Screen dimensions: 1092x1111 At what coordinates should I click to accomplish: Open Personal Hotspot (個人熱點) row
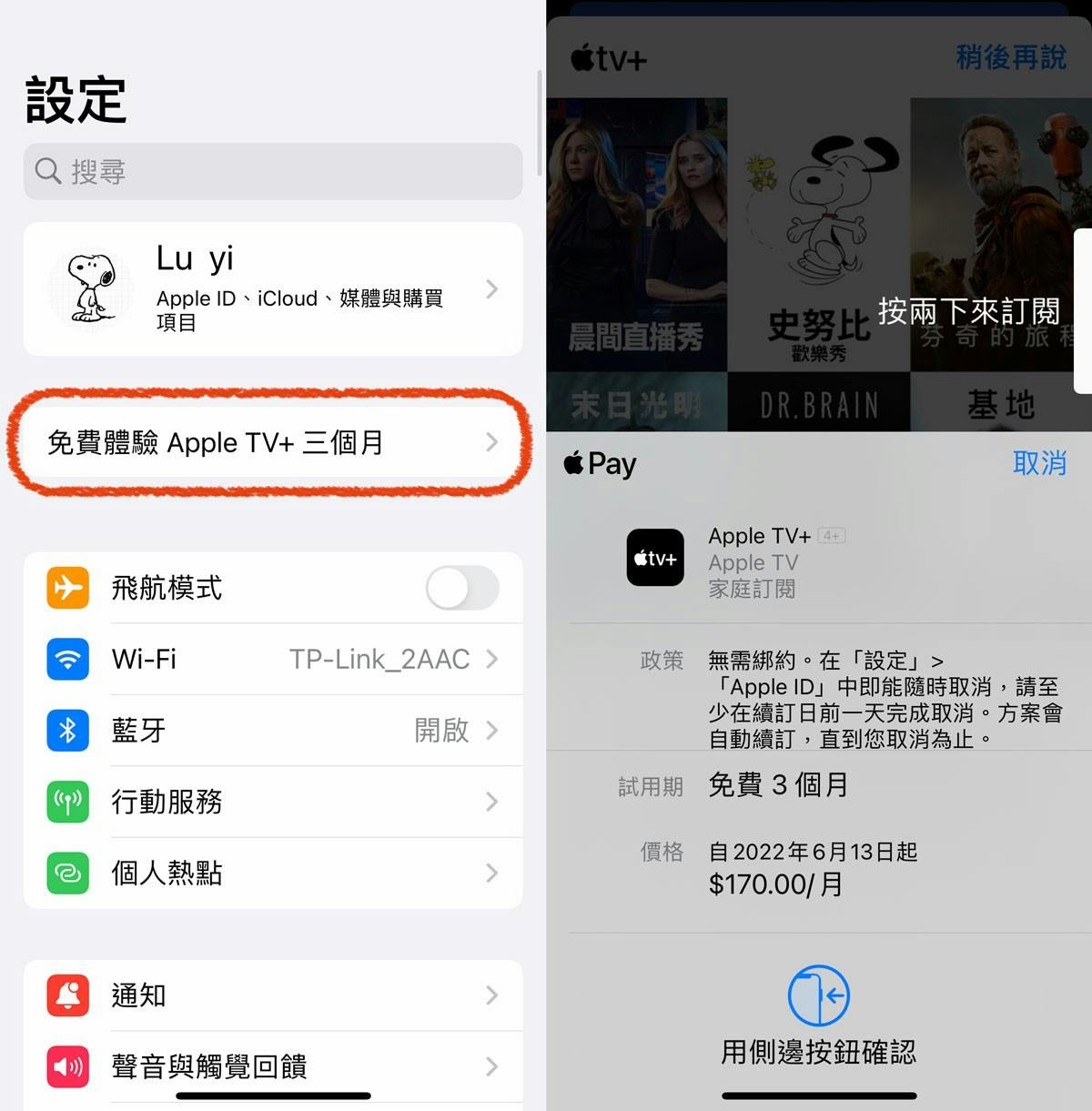pyautogui.click(x=273, y=873)
